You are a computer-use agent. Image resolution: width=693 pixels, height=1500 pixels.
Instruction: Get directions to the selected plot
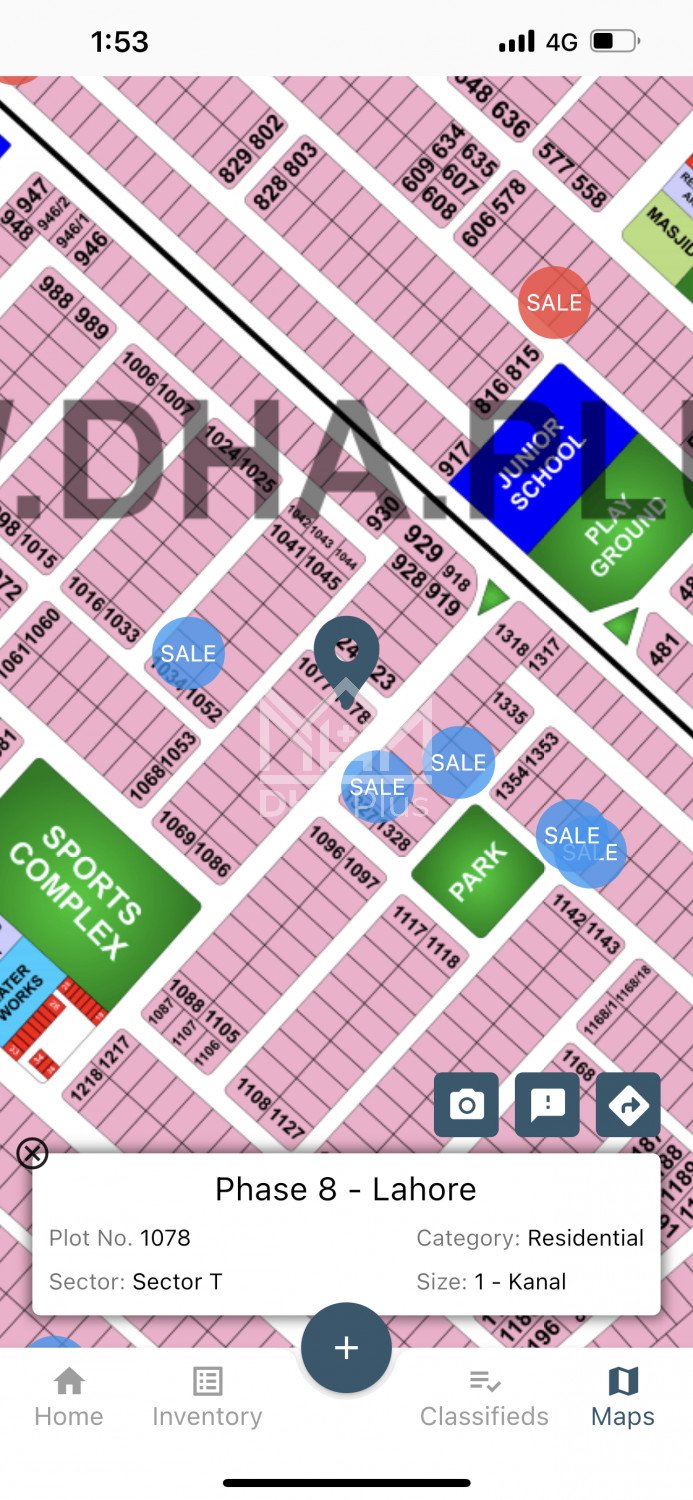(x=628, y=1105)
